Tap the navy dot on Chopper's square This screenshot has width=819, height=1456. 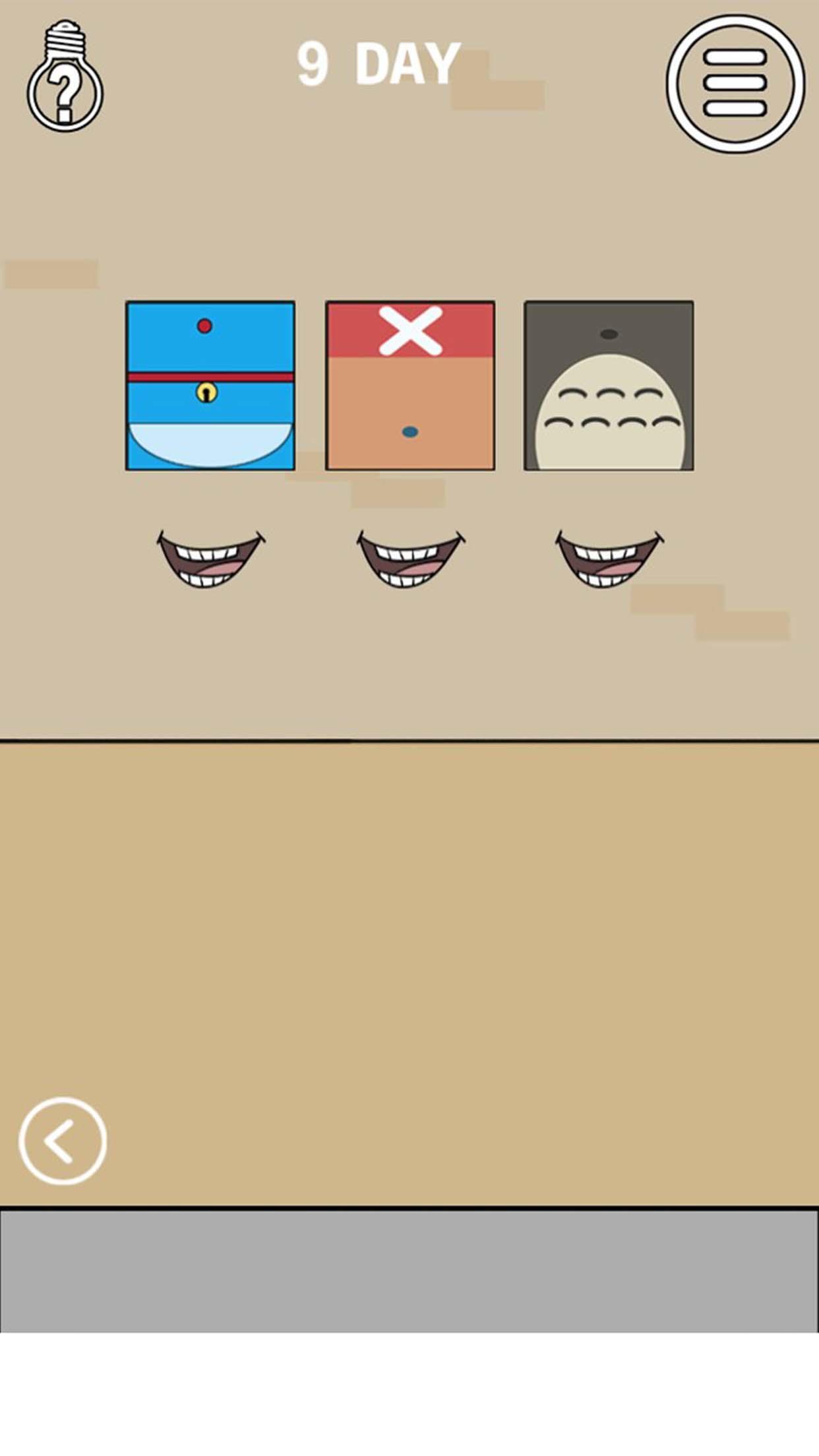[408, 431]
